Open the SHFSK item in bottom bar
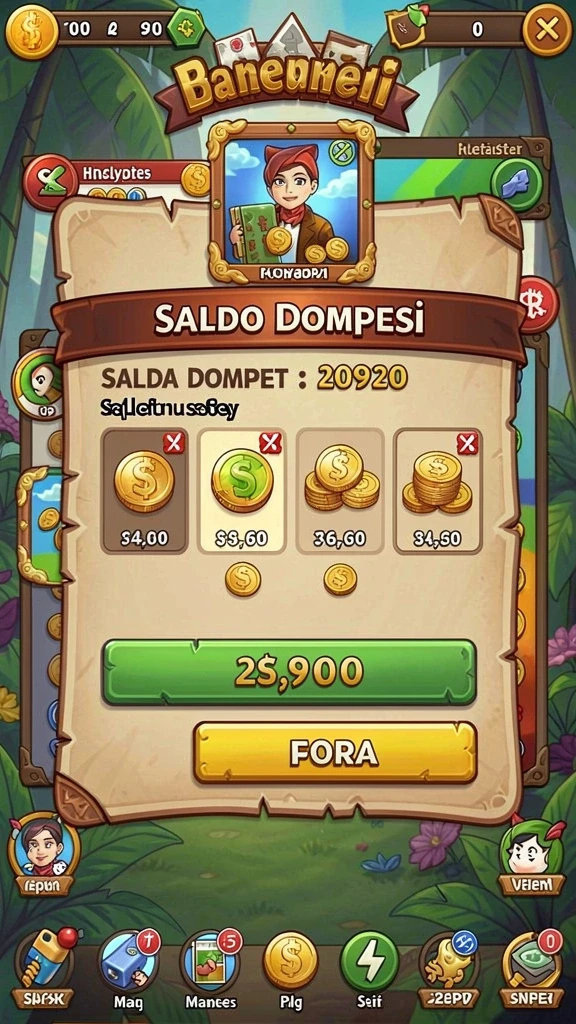 click(44, 968)
